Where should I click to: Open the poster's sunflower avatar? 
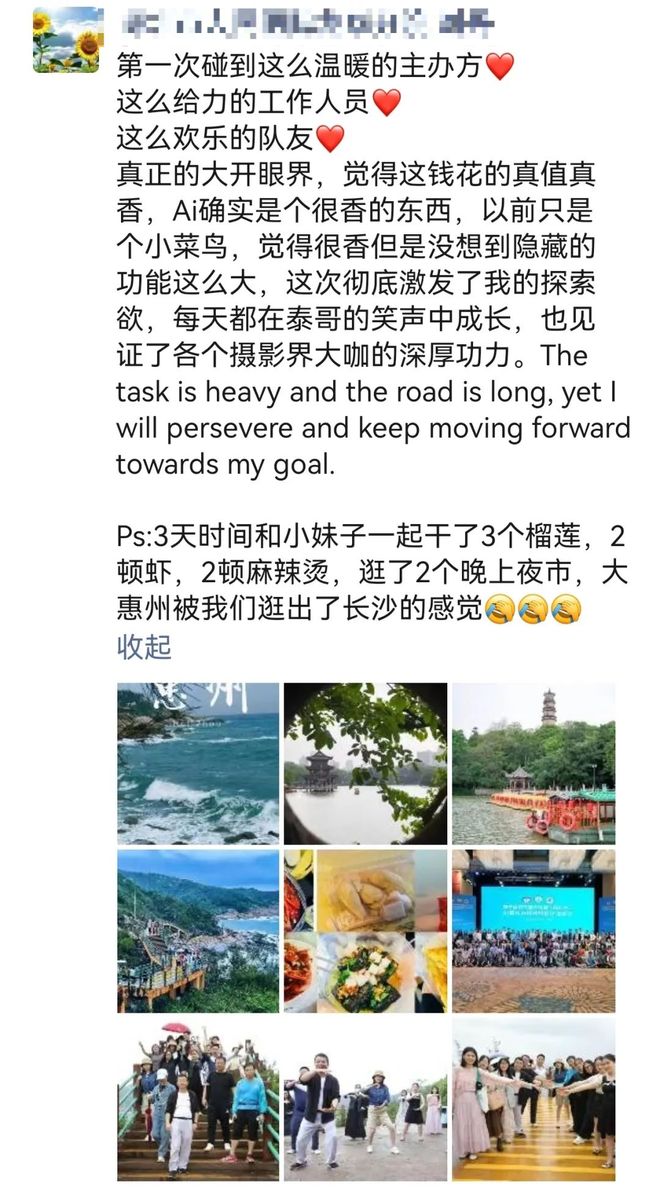pyautogui.click(x=67, y=40)
